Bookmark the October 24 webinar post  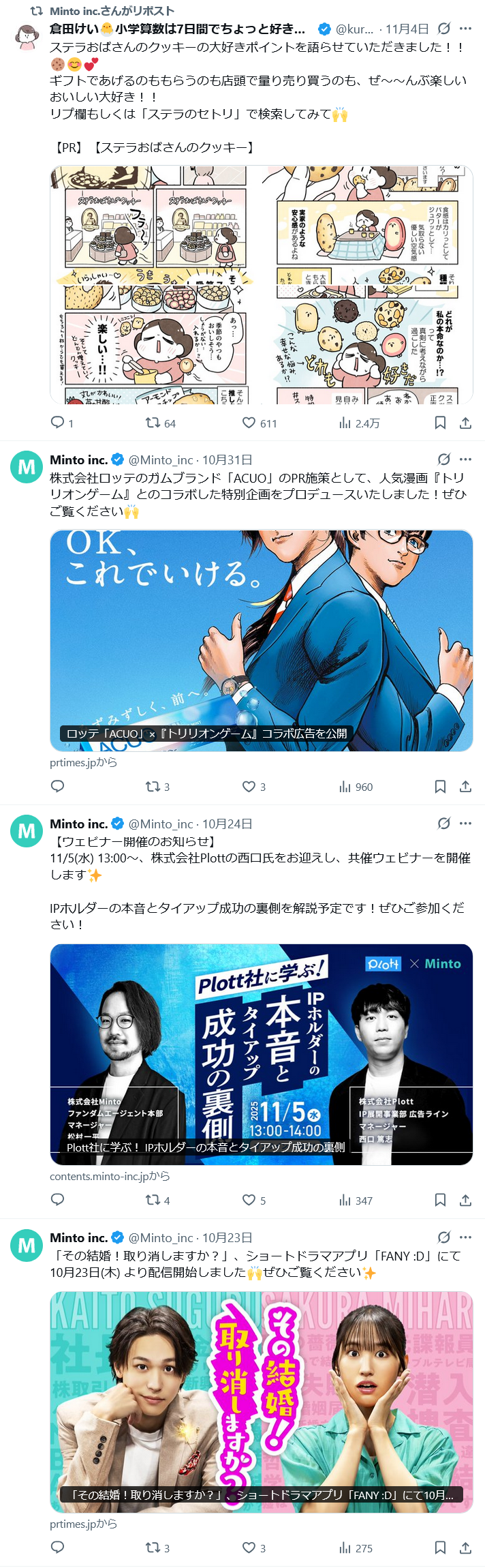coord(440,1200)
